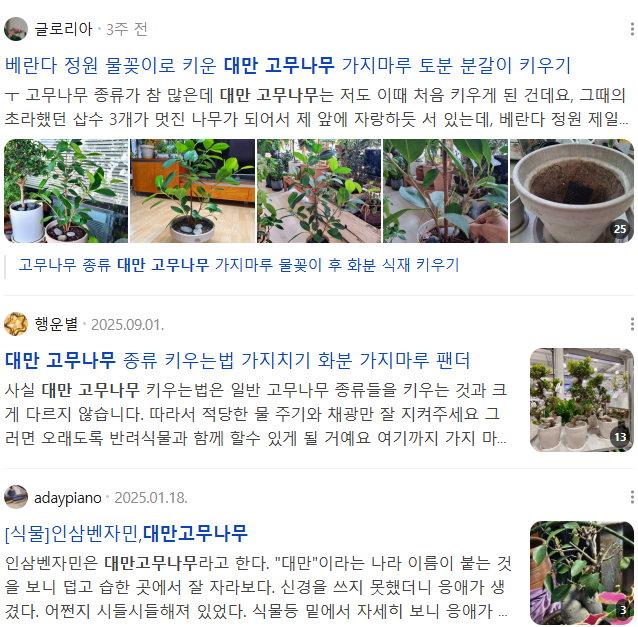Open post '[식물]인삼벤자민,대만고무나무'
This screenshot has height=627, width=638.
coord(127,533)
